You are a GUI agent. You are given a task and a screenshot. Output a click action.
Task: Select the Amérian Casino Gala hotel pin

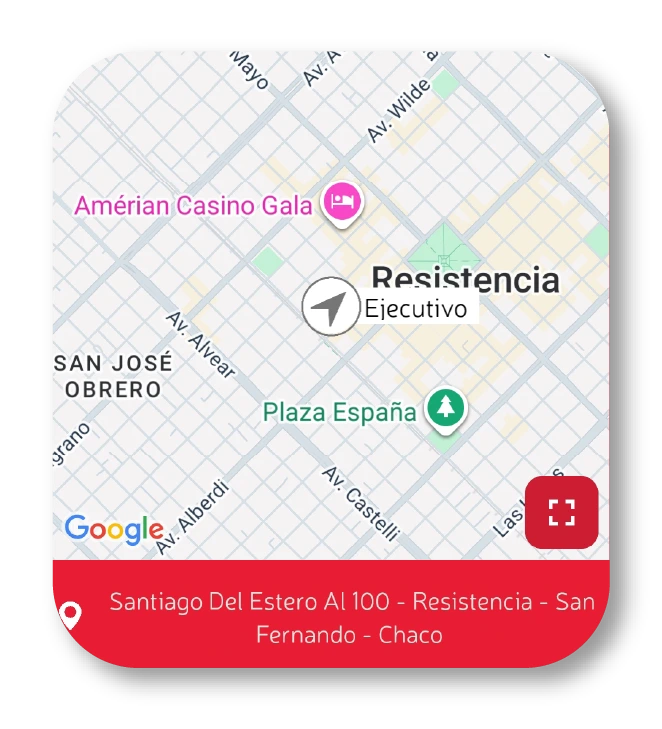point(343,202)
